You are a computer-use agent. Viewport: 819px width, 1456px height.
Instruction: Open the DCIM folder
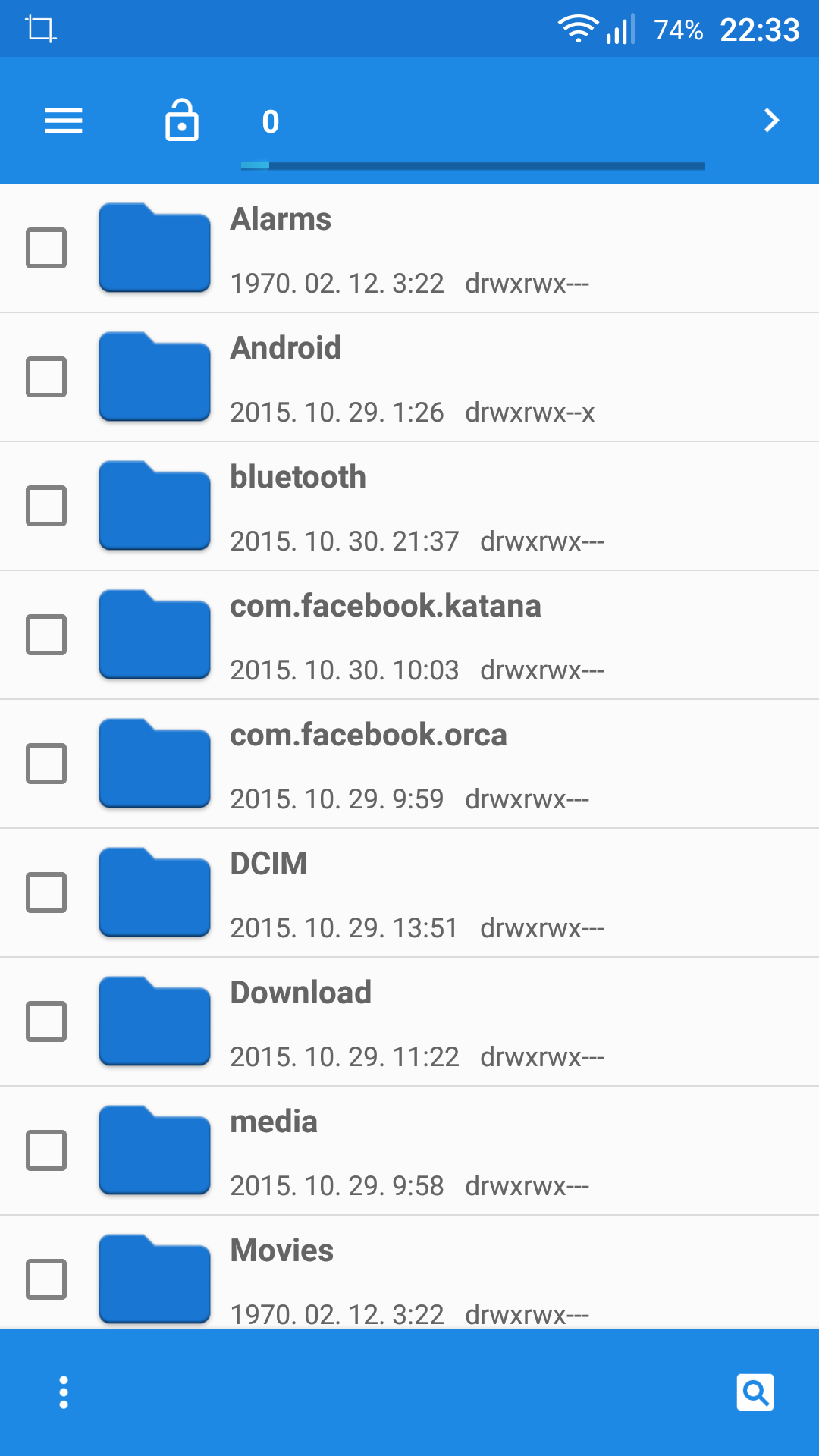409,893
